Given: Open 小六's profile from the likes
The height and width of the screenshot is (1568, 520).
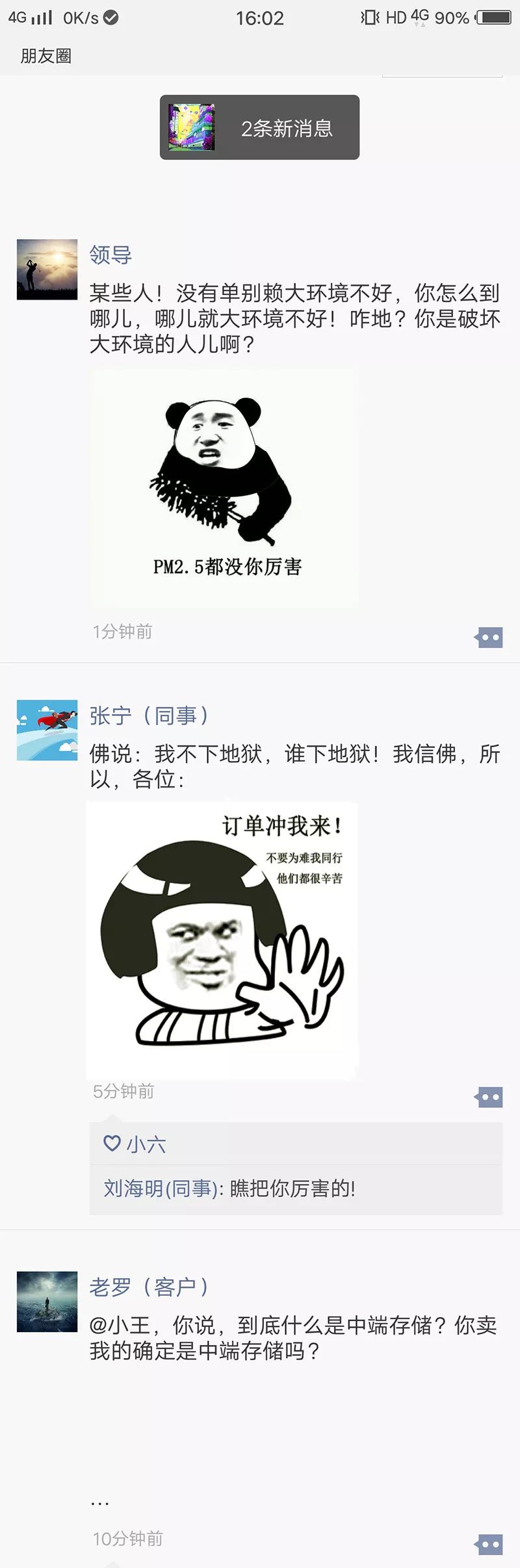Looking at the screenshot, I should pyautogui.click(x=146, y=1144).
